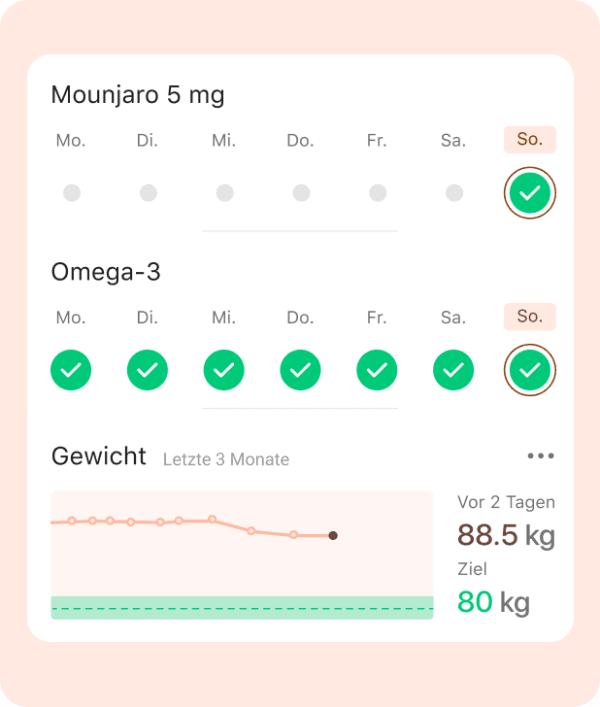Uncheck Tuesday's Omega-3 dose

(148, 371)
